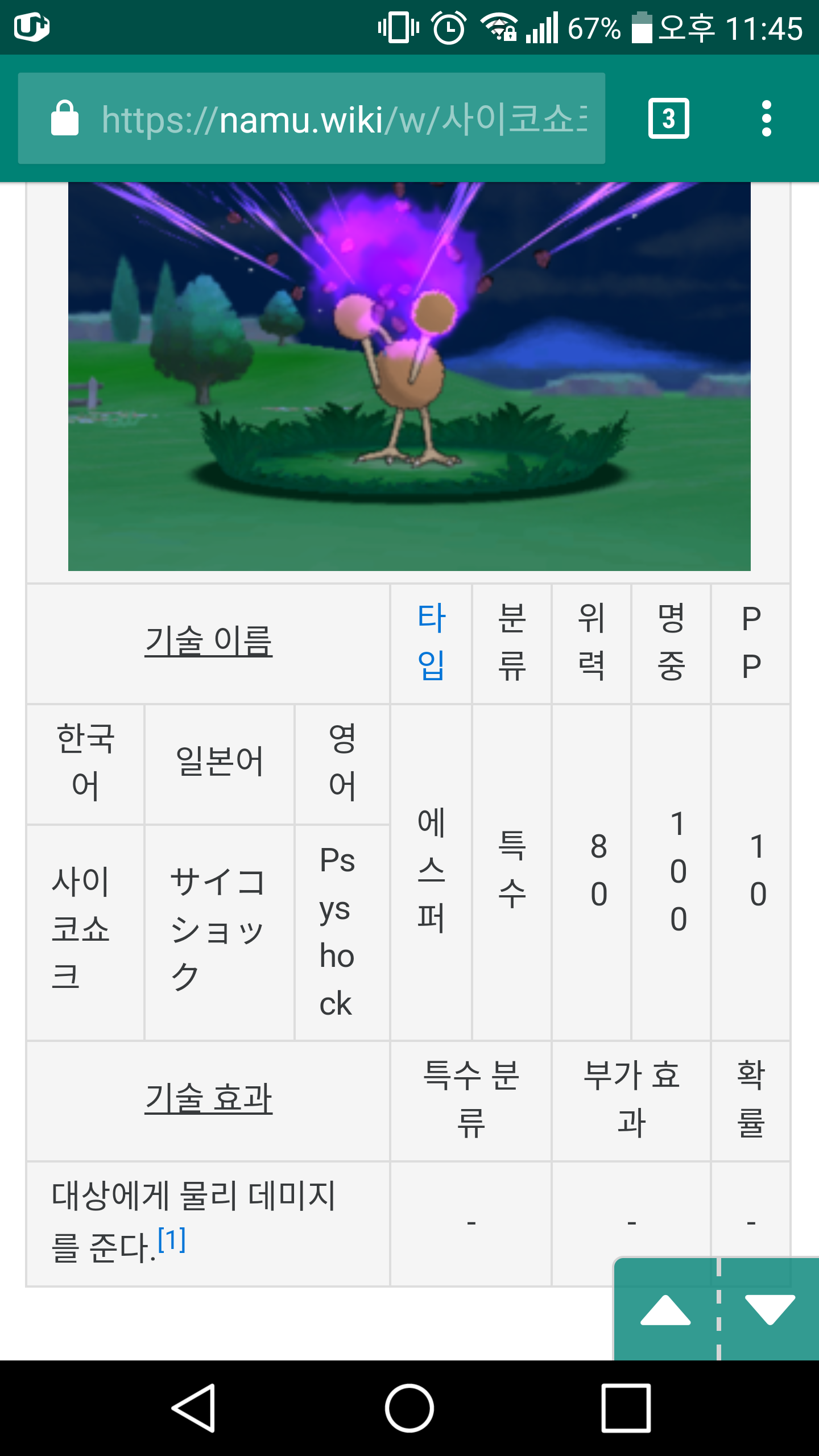This screenshot has width=819, height=1456.
Task: Open the browser overflow menu
Action: (x=766, y=118)
